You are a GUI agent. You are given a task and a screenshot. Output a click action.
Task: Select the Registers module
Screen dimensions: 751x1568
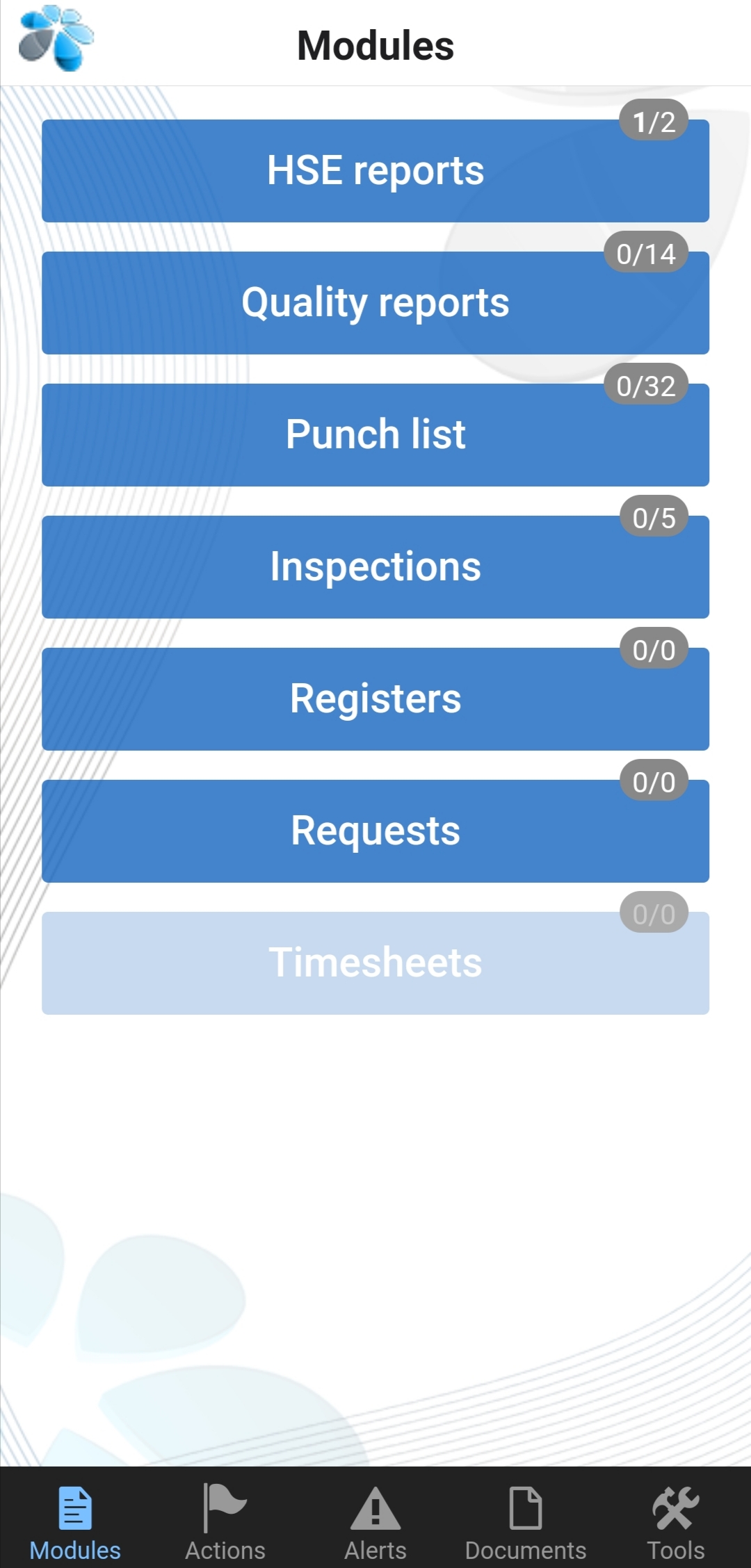click(x=375, y=699)
